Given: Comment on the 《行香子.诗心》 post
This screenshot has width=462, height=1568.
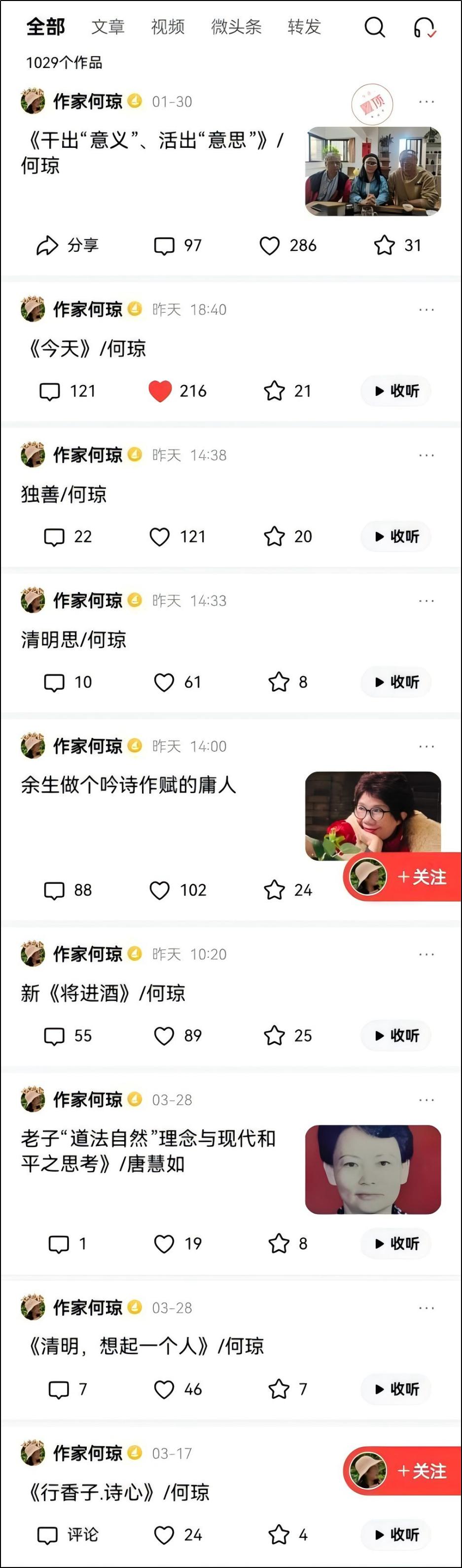Looking at the screenshot, I should tap(67, 1534).
